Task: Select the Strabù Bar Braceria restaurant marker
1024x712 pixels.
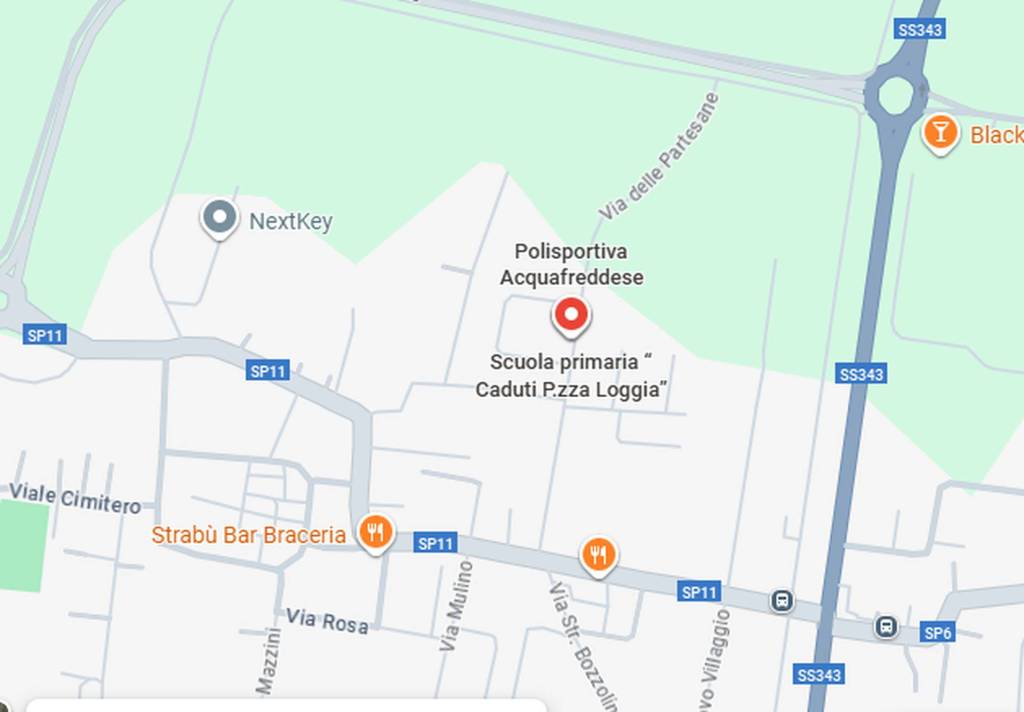Action: [x=375, y=532]
